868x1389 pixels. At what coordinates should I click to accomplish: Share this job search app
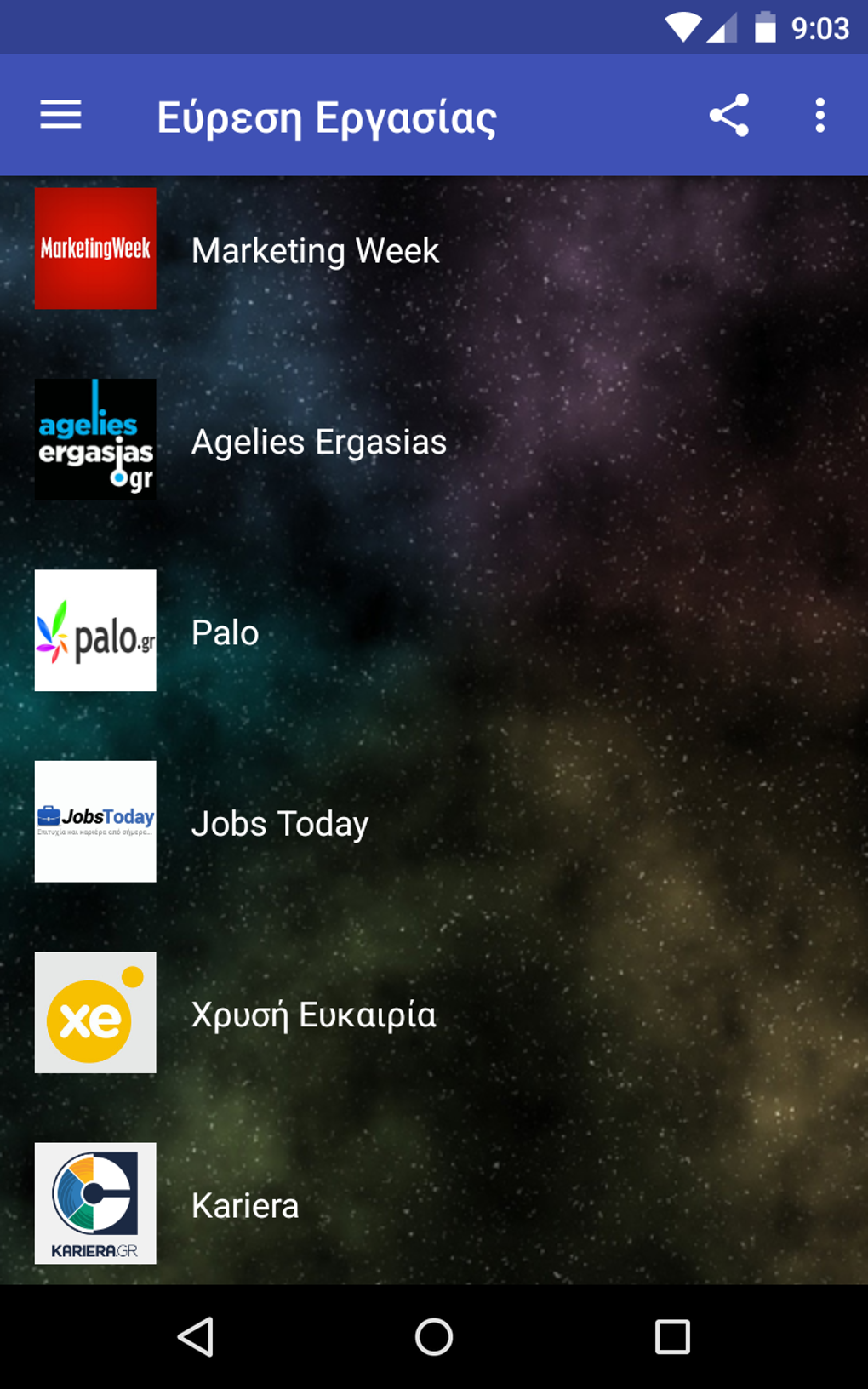(x=729, y=115)
